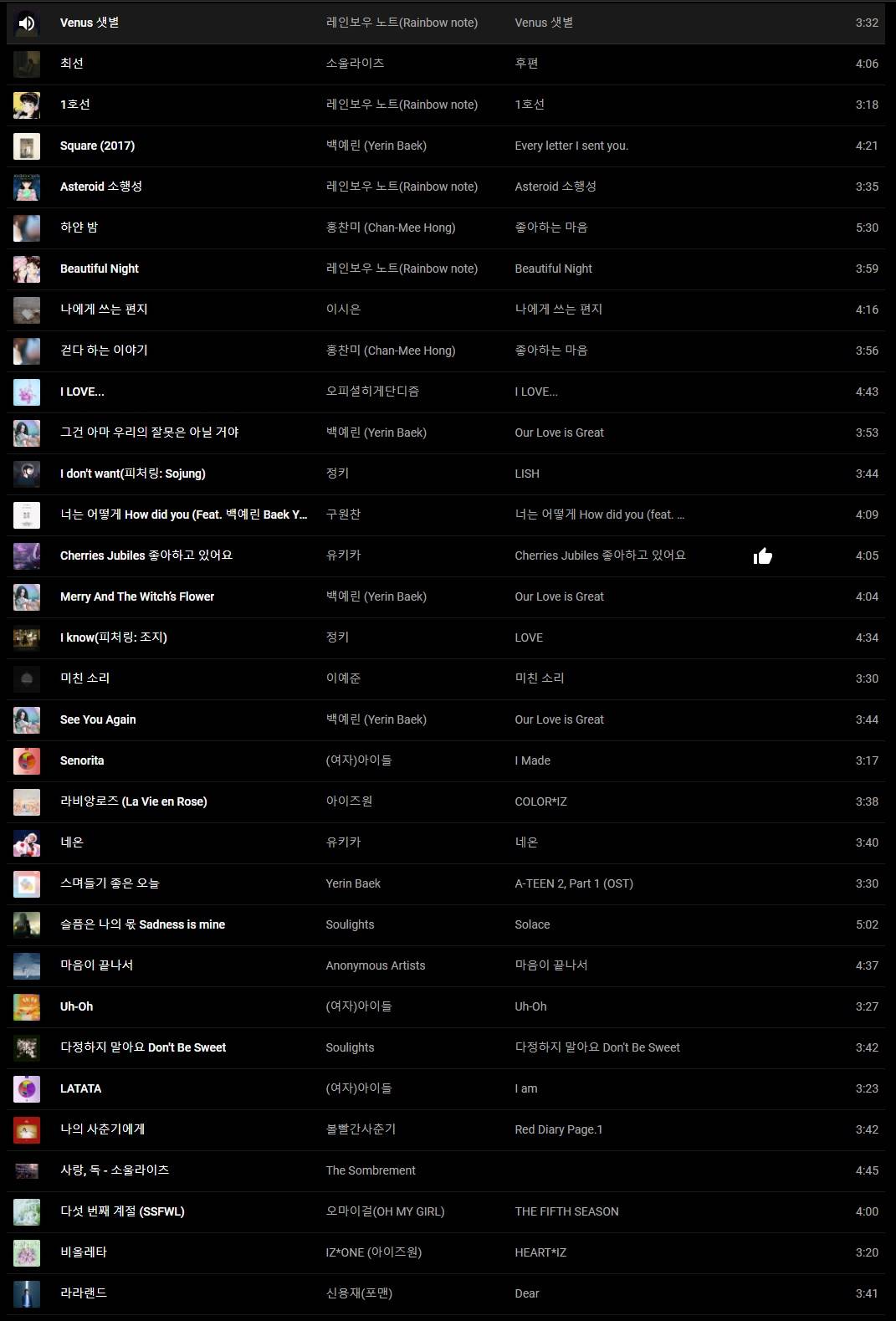Open the artist link Soulights on Sadness is mine

[350, 924]
